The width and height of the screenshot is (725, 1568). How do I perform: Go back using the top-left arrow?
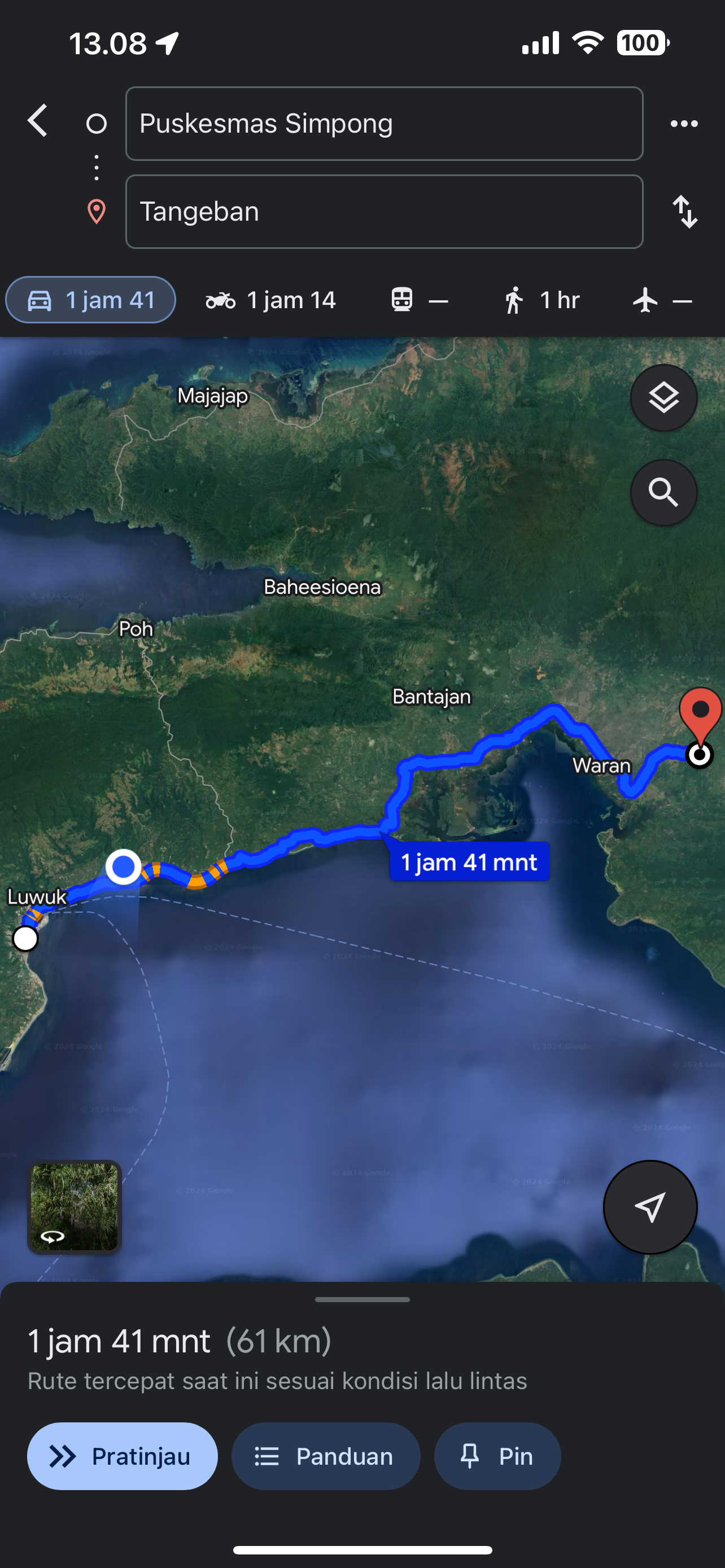tap(38, 121)
